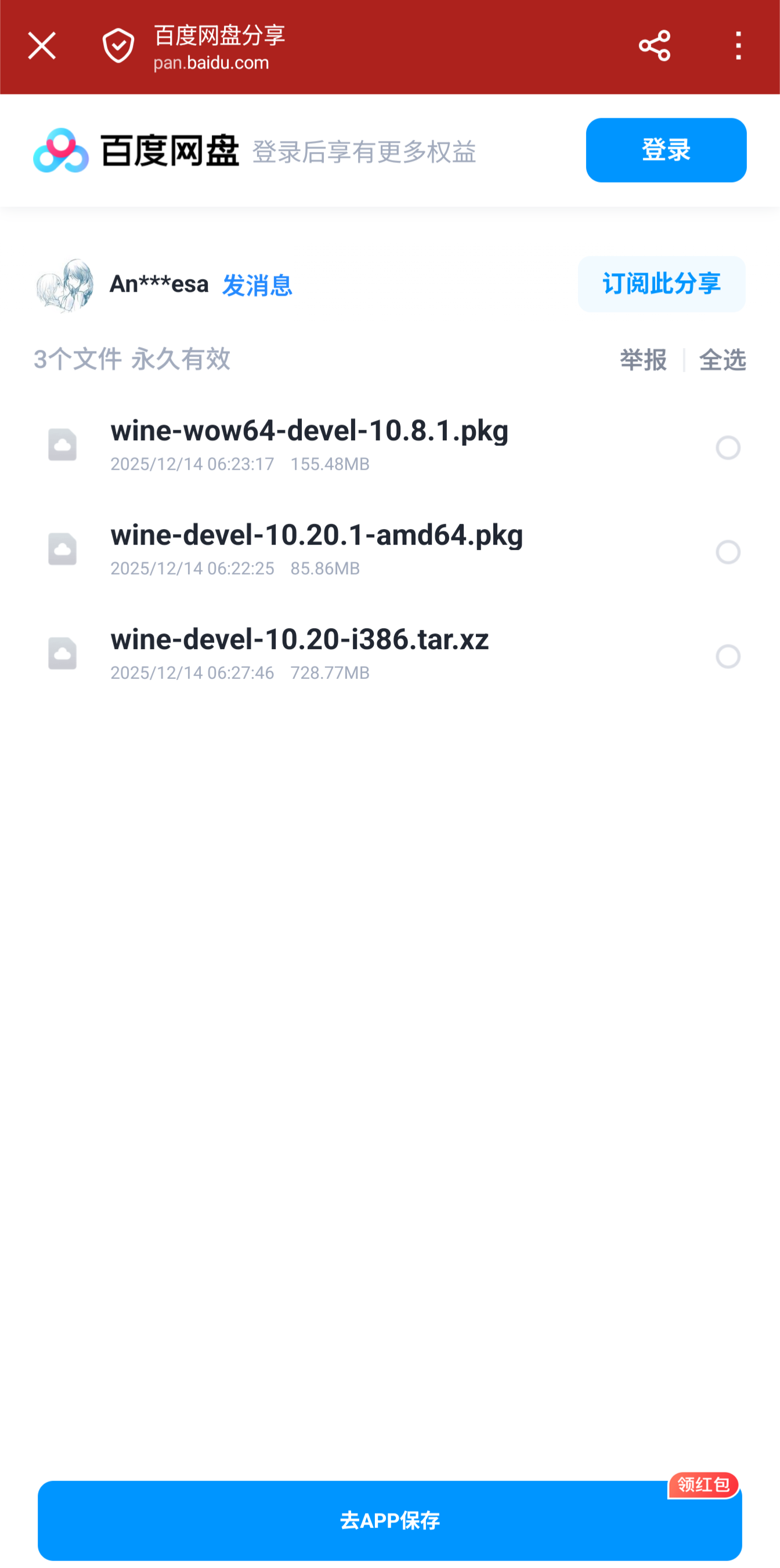View site security info shield
Viewport: 780px width, 1568px height.
[118, 46]
